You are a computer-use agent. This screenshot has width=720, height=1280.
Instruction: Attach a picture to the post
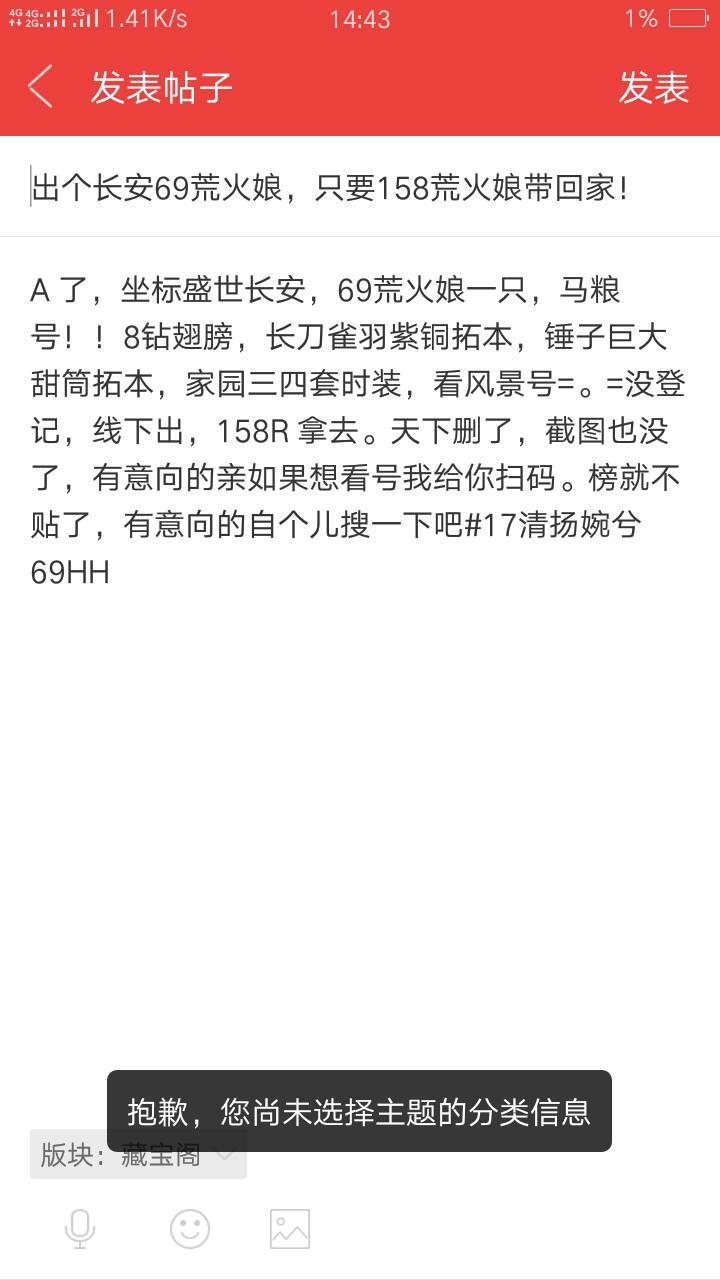point(290,1229)
